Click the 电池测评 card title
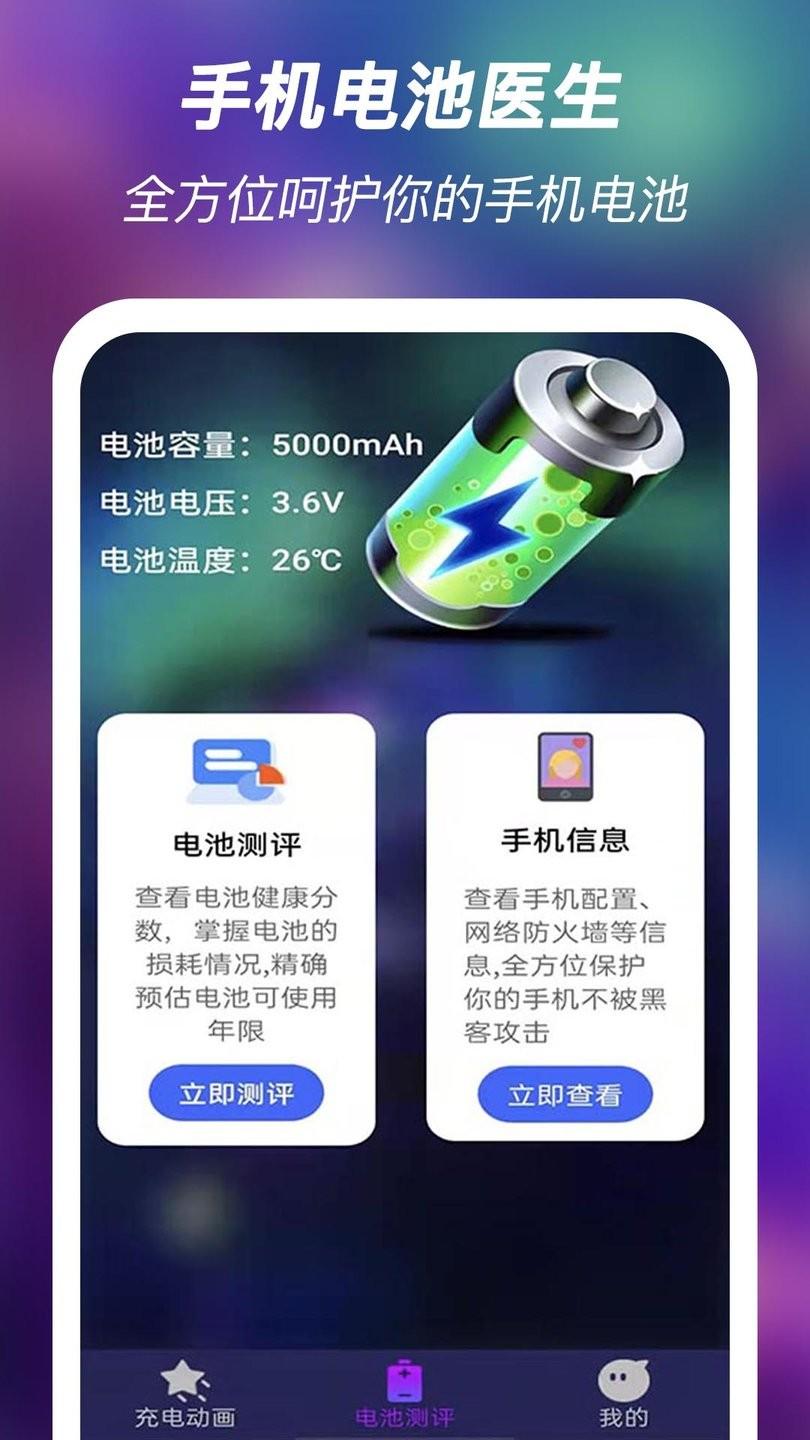The height and width of the screenshot is (1440, 810). tap(236, 843)
